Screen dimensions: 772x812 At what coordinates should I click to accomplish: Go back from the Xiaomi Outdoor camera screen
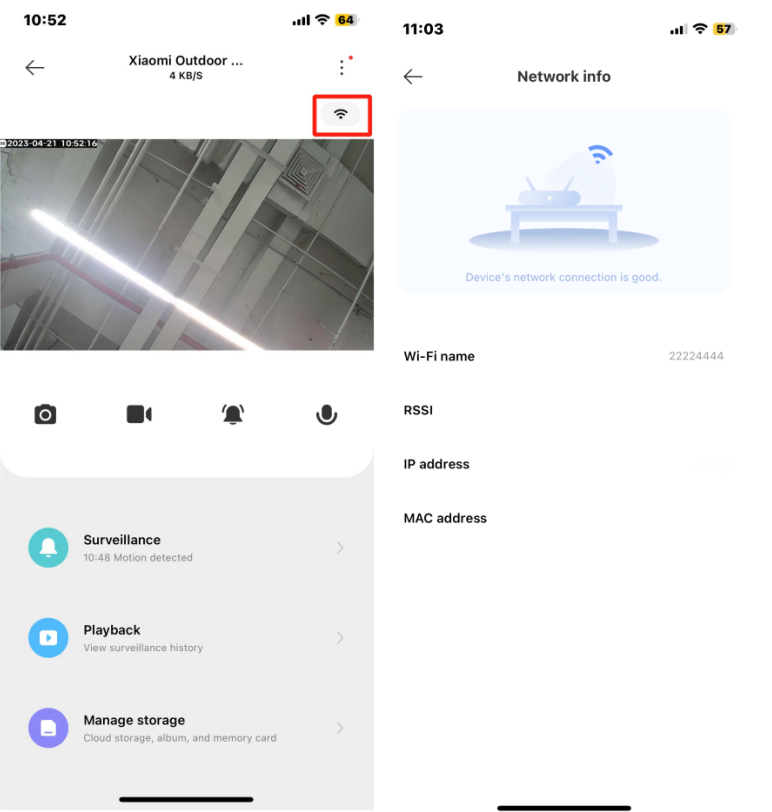click(35, 68)
